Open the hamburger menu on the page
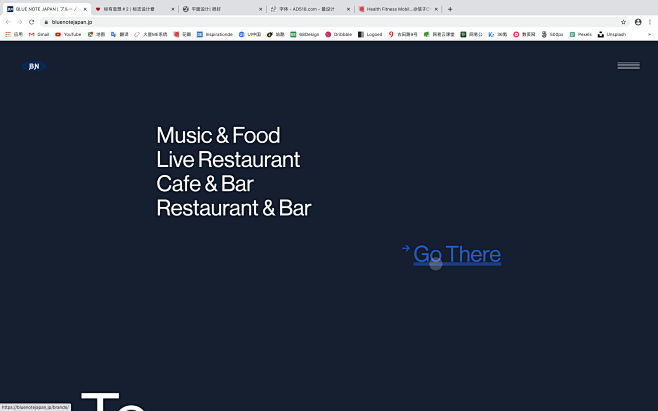This screenshot has width=658, height=411. click(628, 65)
